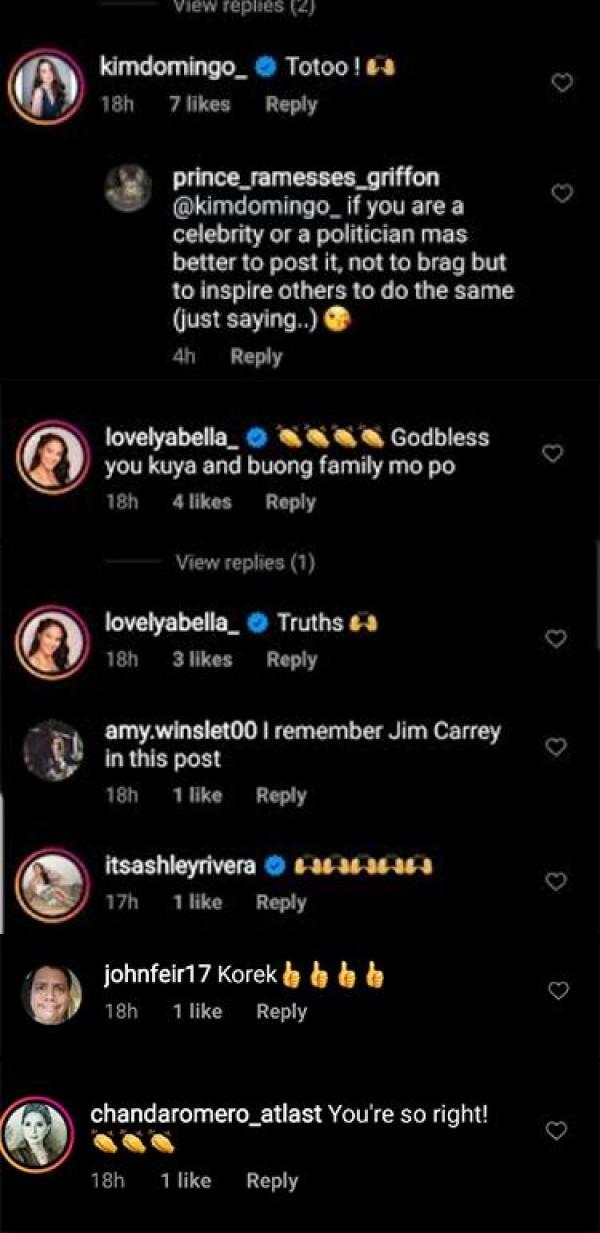Open the itsashleyrivera profile from username
This screenshot has height=1233, width=600.
click(182, 866)
